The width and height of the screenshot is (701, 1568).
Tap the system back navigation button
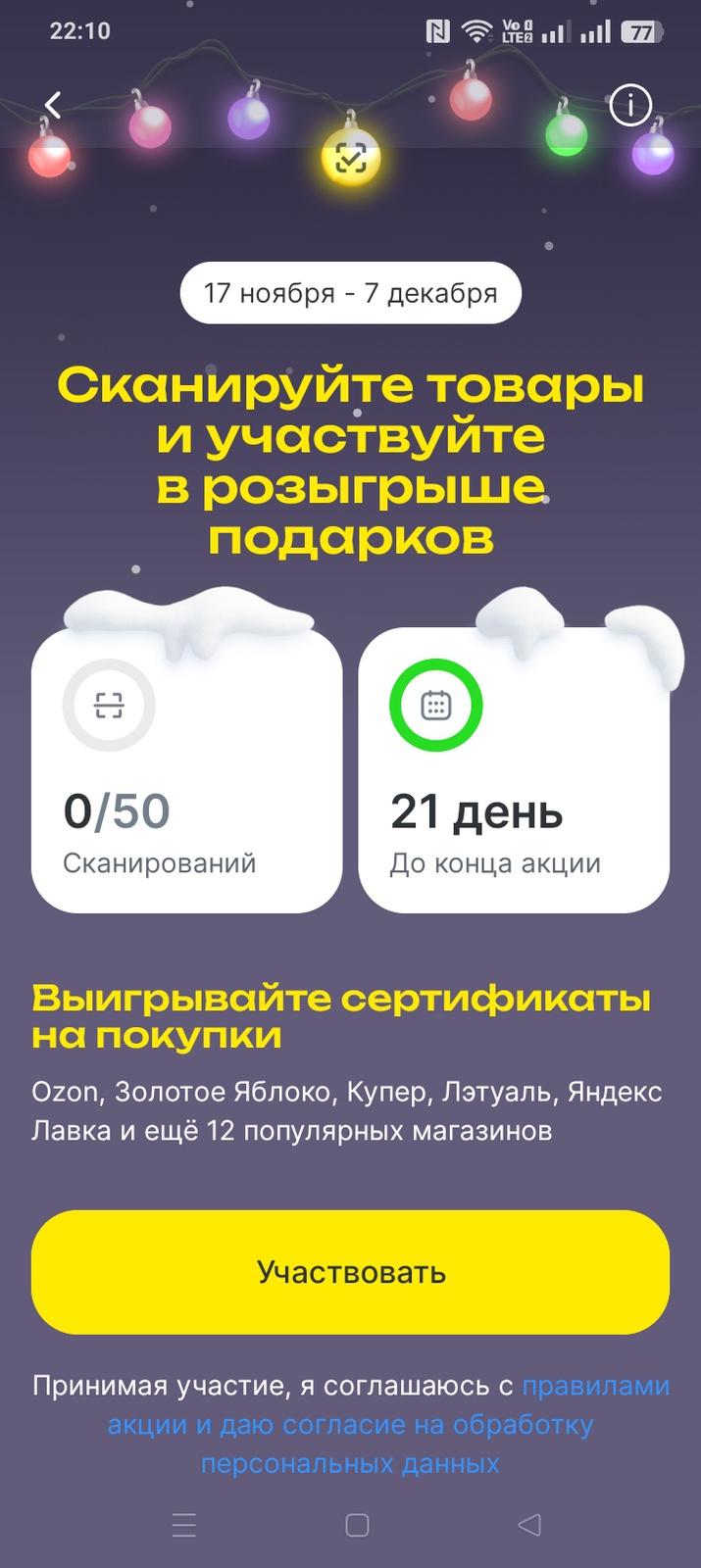[x=529, y=1525]
